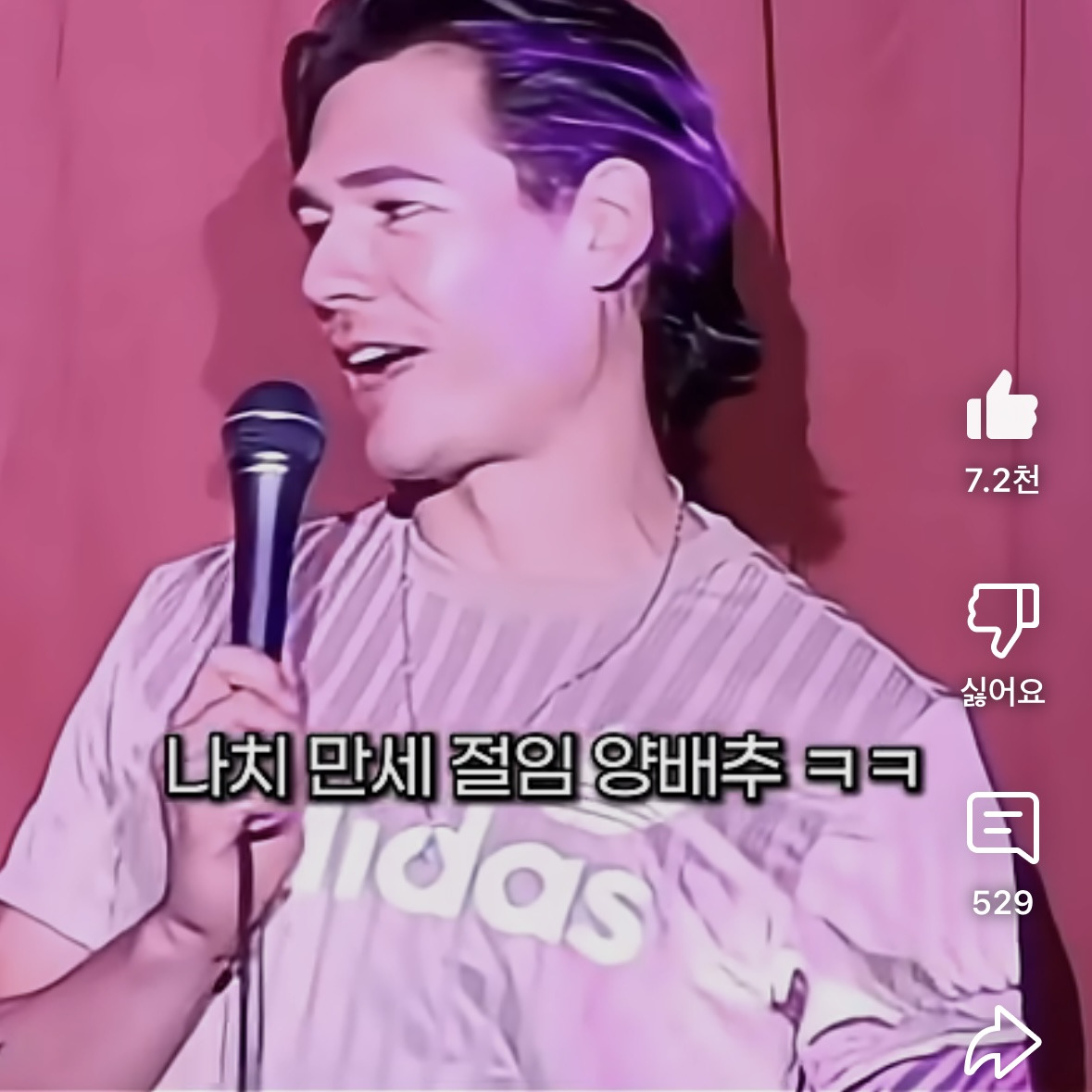Dislike the video with 싫어요 button
The width and height of the screenshot is (1092, 1092).
[1002, 619]
